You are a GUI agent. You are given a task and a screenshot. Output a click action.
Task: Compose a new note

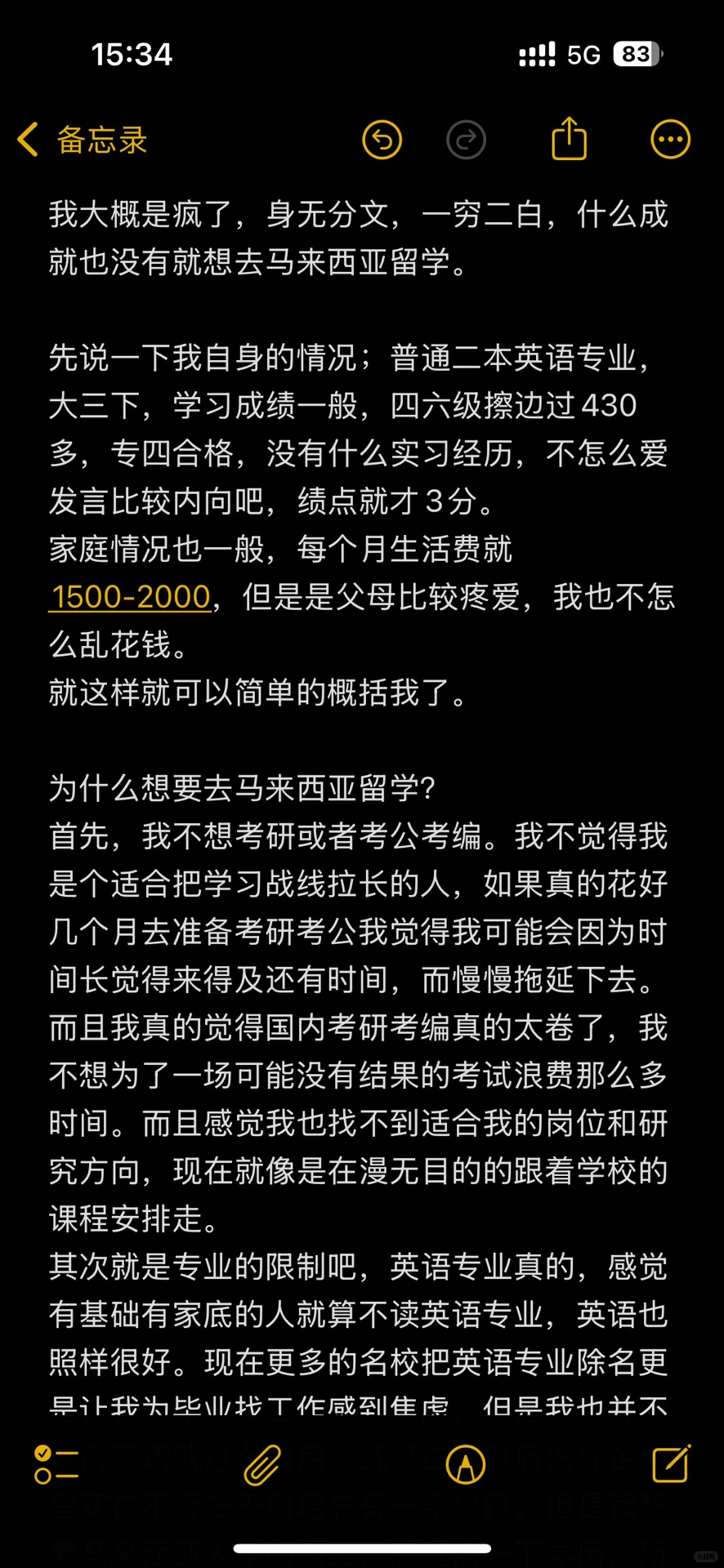[x=672, y=1463]
